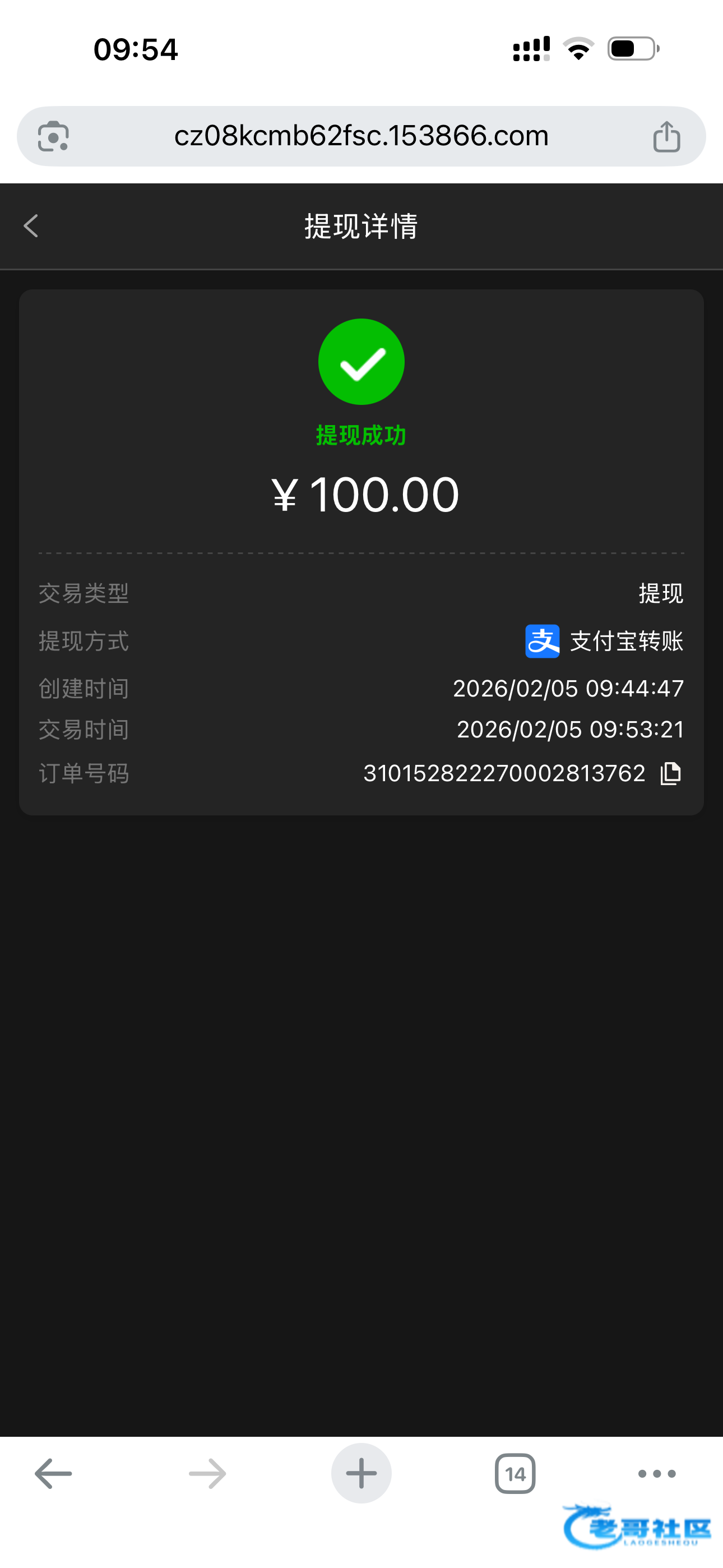Tap the browser address bar URL
The image size is (723, 1568).
pyautogui.click(x=361, y=136)
